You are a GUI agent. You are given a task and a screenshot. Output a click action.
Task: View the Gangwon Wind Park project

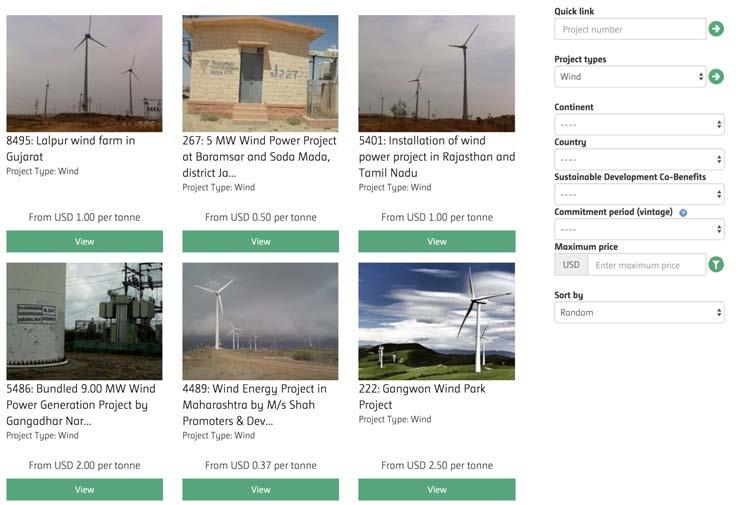click(x=436, y=489)
